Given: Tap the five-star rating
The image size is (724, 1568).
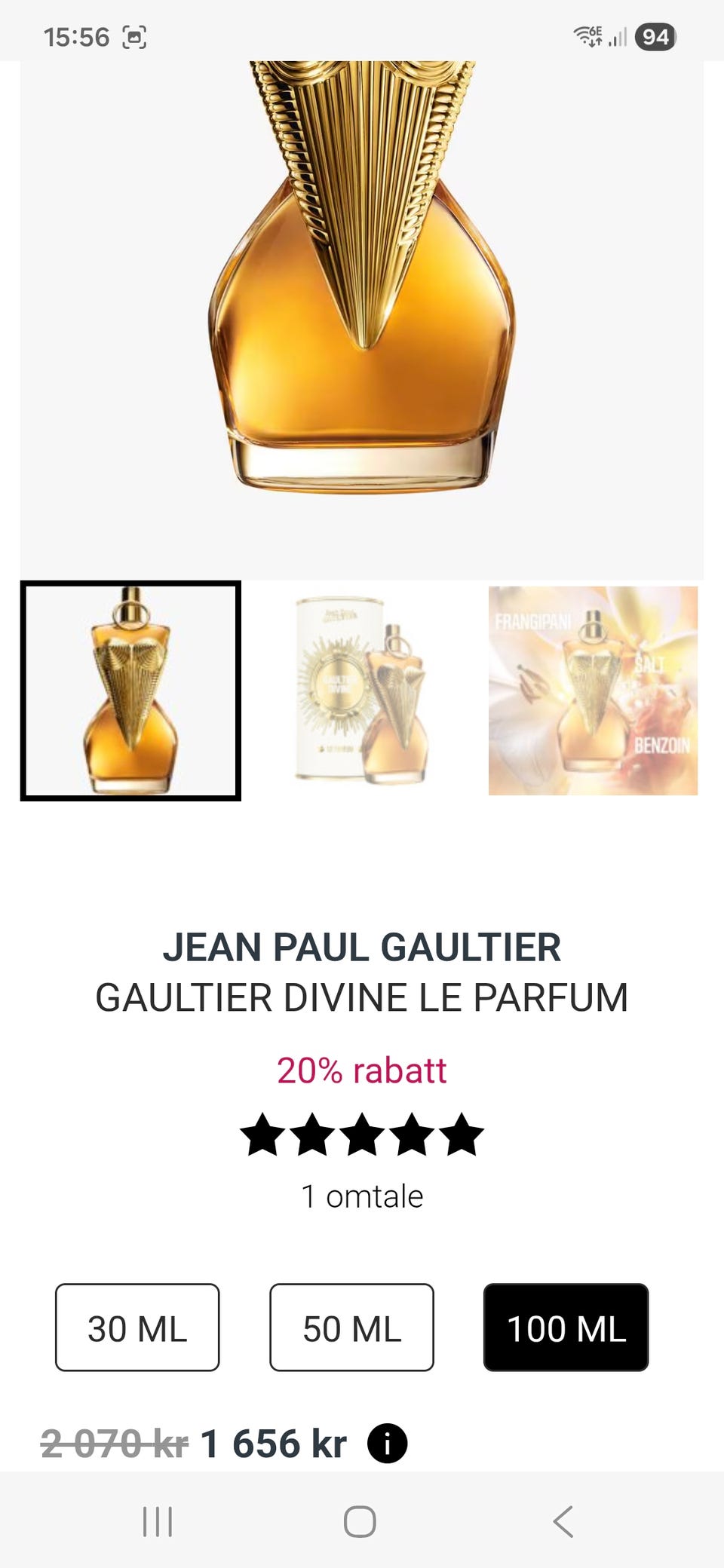Looking at the screenshot, I should pyautogui.click(x=362, y=1132).
